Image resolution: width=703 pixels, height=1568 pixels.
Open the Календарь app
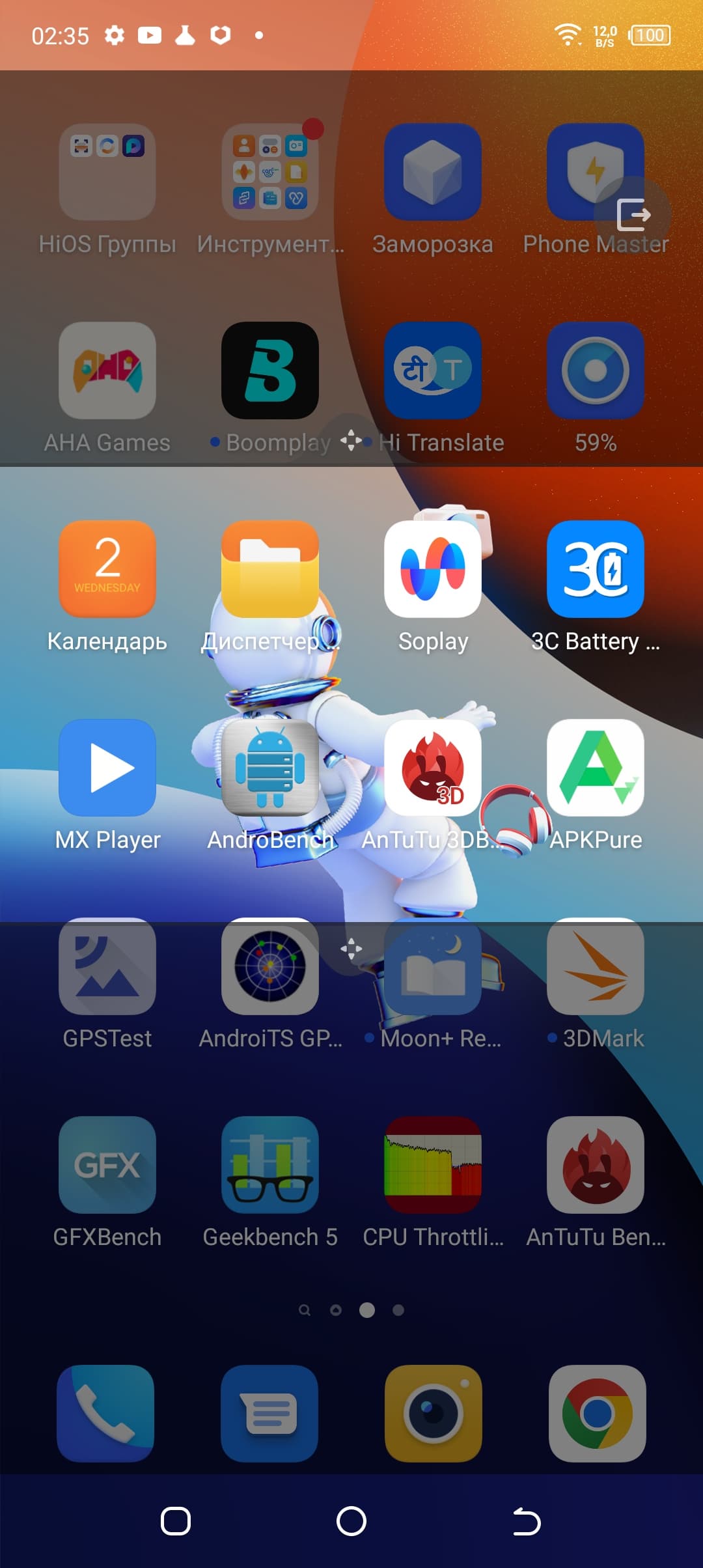(x=107, y=569)
